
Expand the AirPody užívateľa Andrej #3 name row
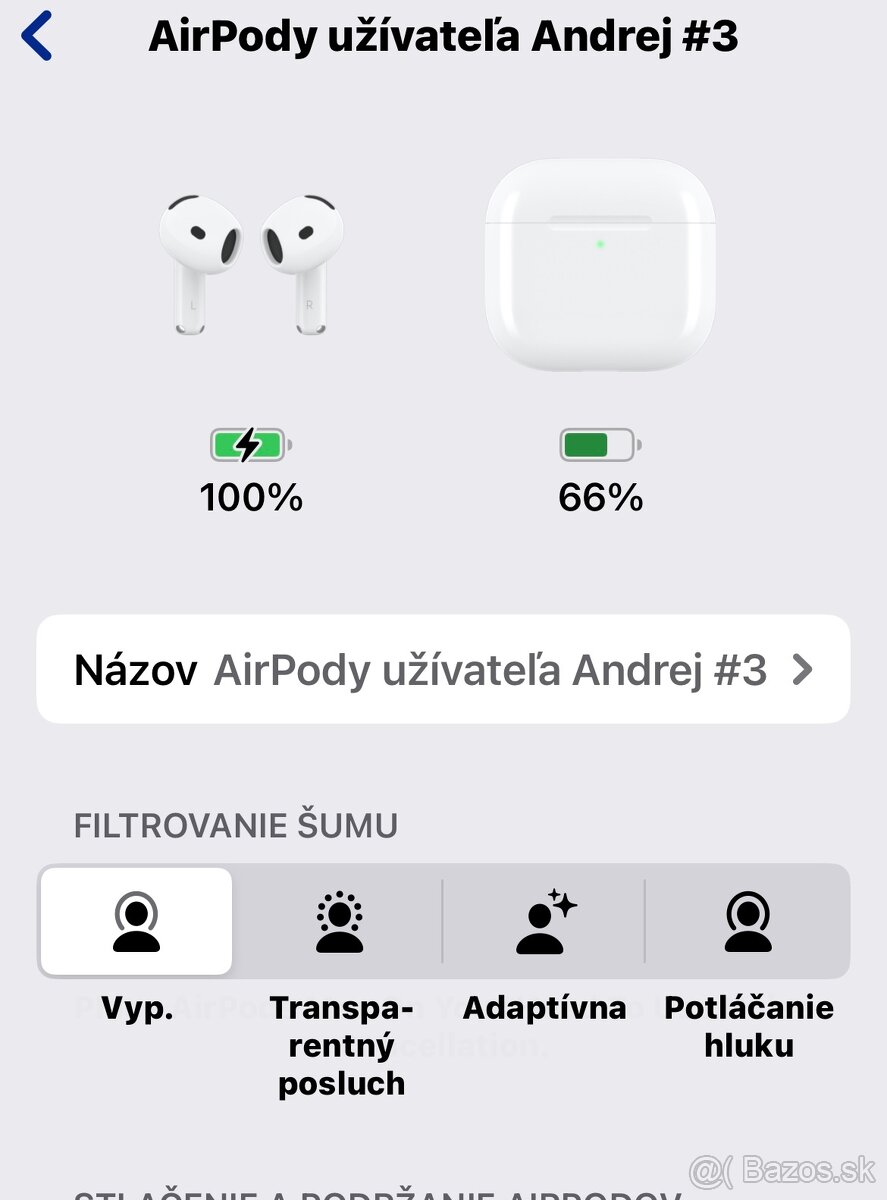(x=443, y=670)
